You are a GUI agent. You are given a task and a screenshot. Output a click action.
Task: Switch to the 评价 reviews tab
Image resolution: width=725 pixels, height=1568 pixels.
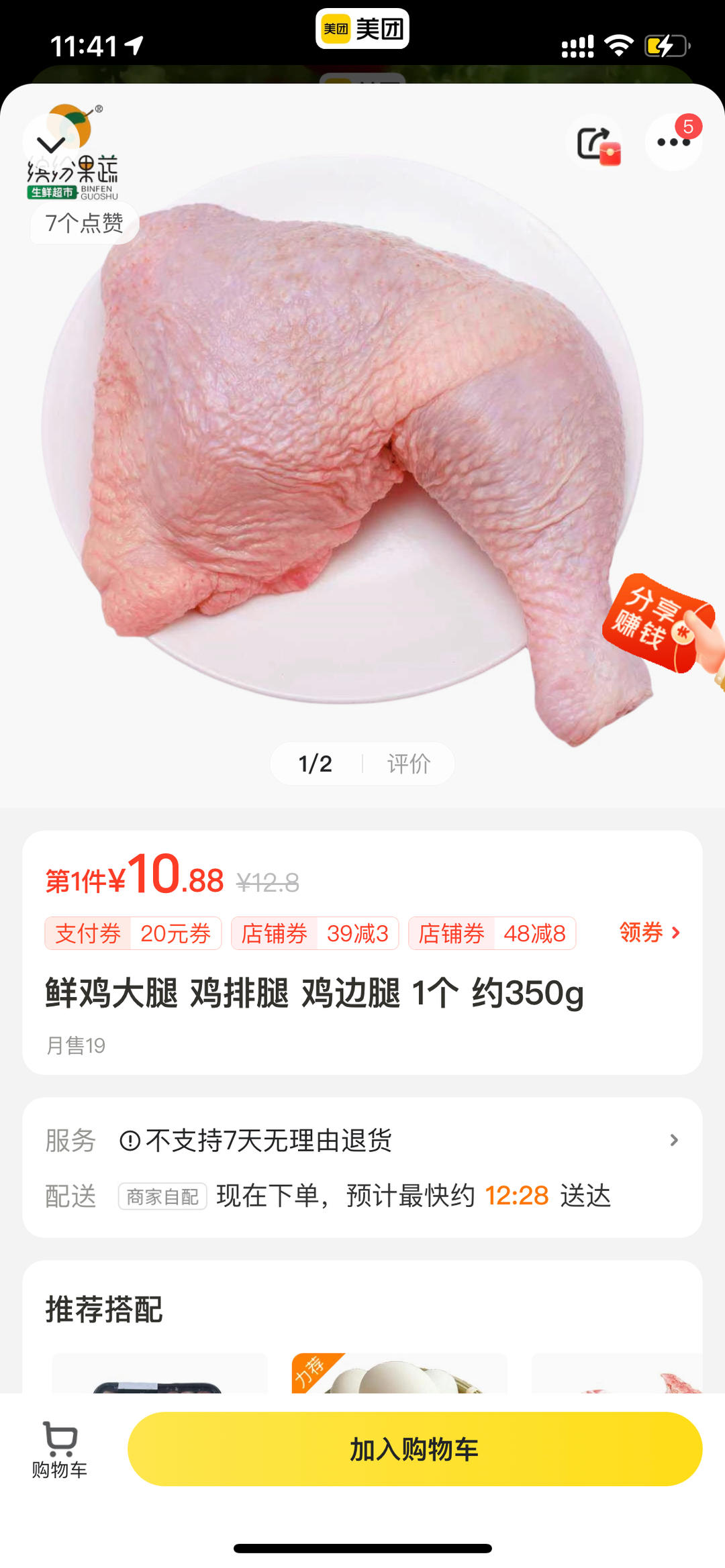[408, 763]
